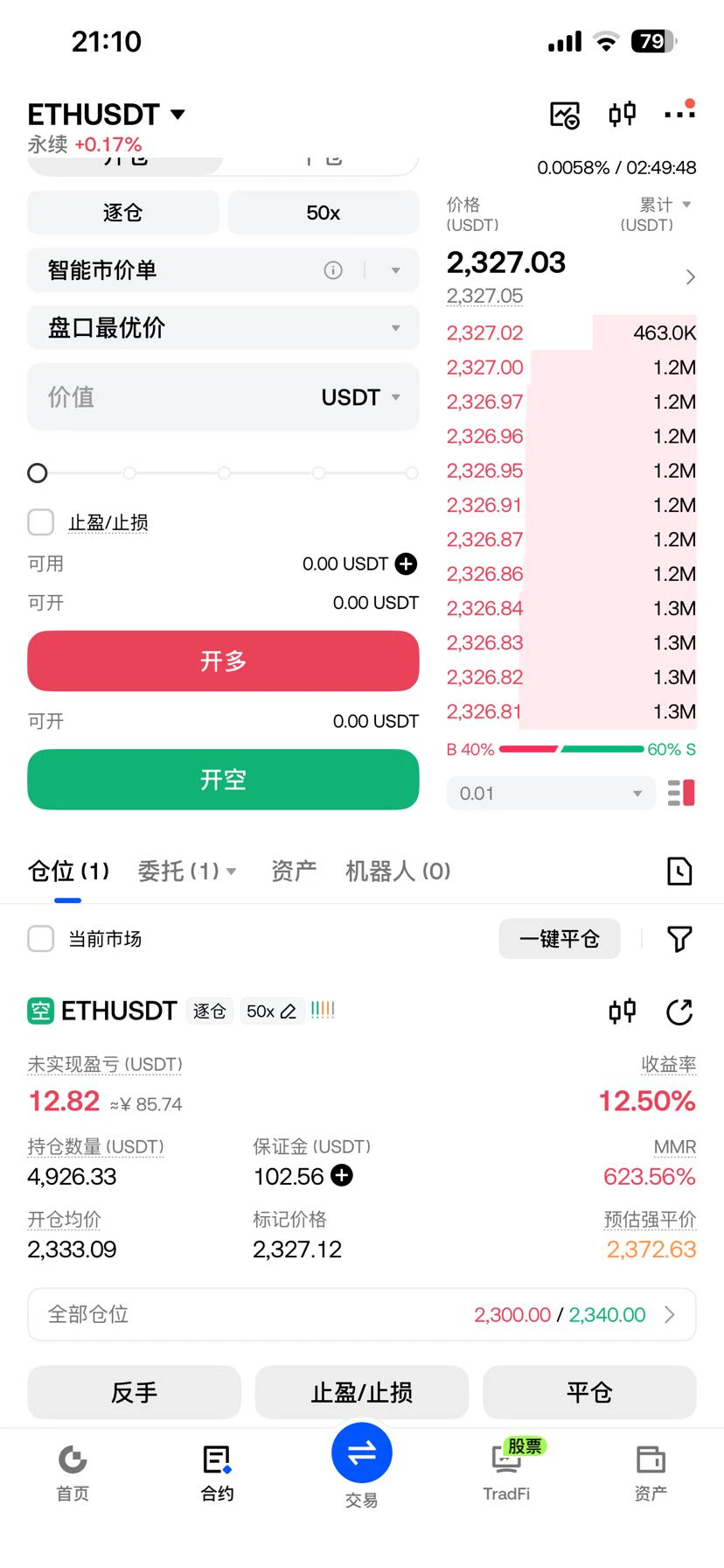This screenshot has width=724, height=1568.
Task: Tap 一键平仓 to close all positions
Action: point(560,939)
